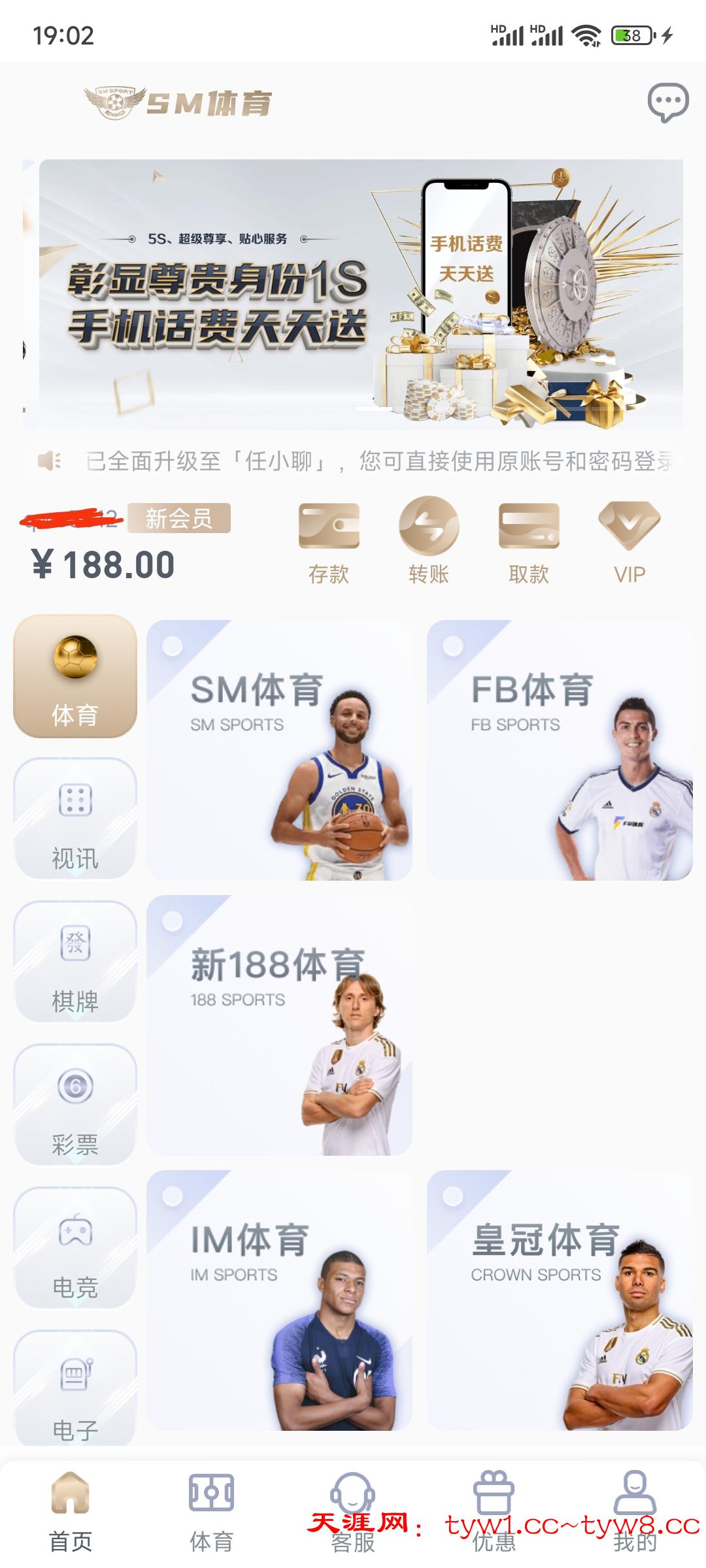Open the SM体育 card
This screenshot has width=706, height=1568.
tap(279, 750)
